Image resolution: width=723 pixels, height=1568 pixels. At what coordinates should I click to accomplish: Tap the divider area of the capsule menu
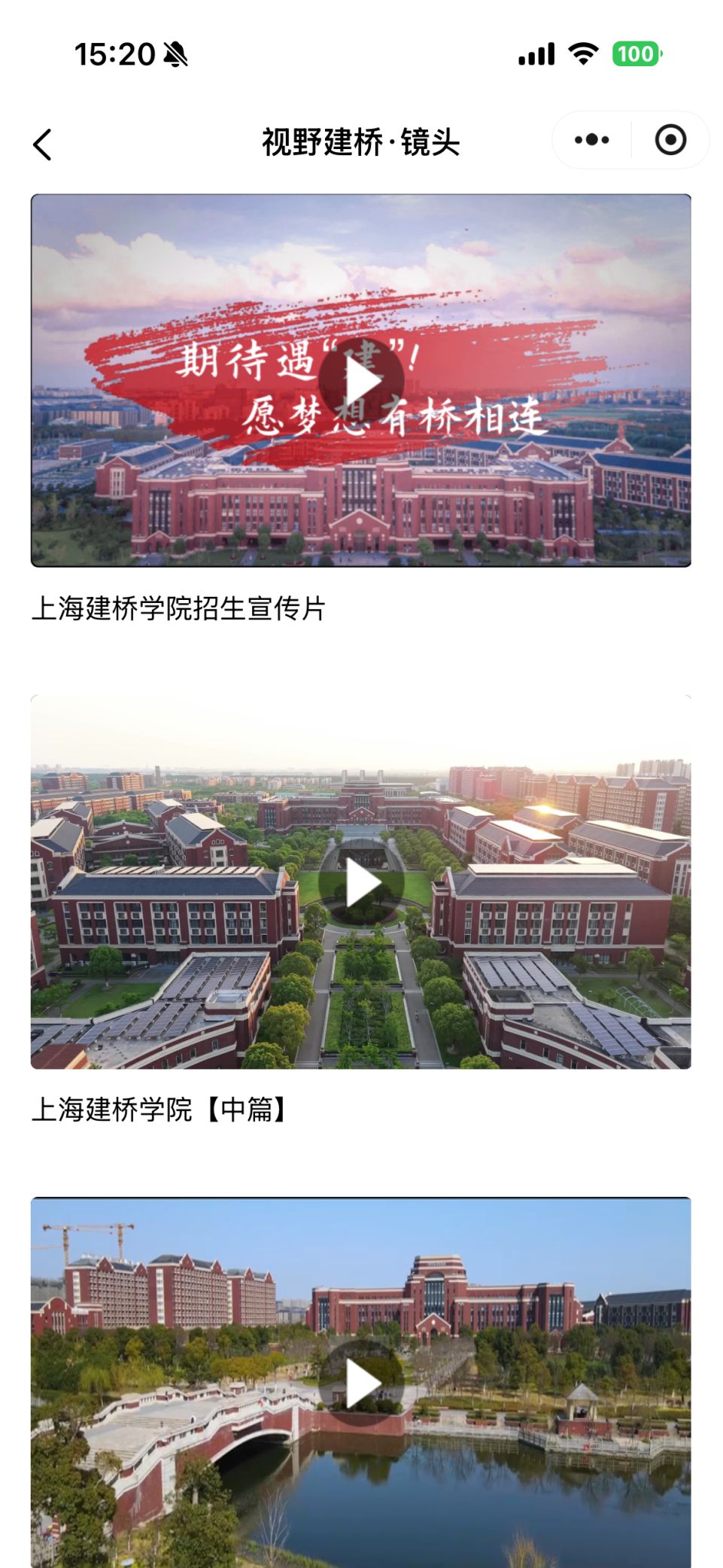[629, 139]
